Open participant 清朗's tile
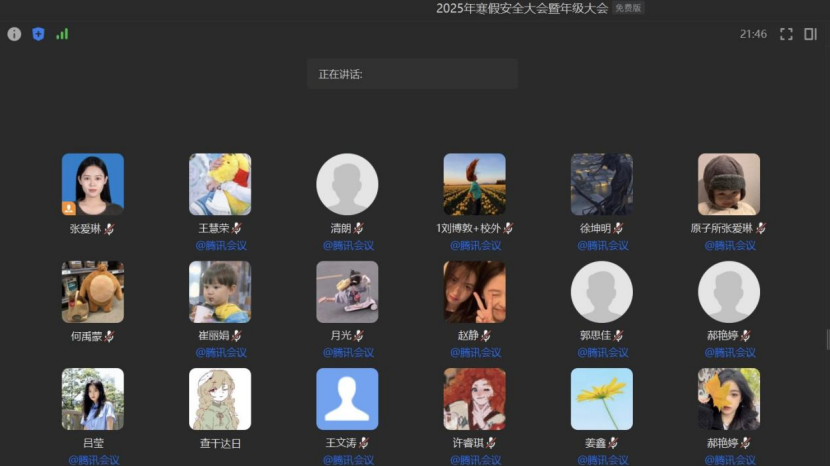The image size is (830, 467). [347, 184]
